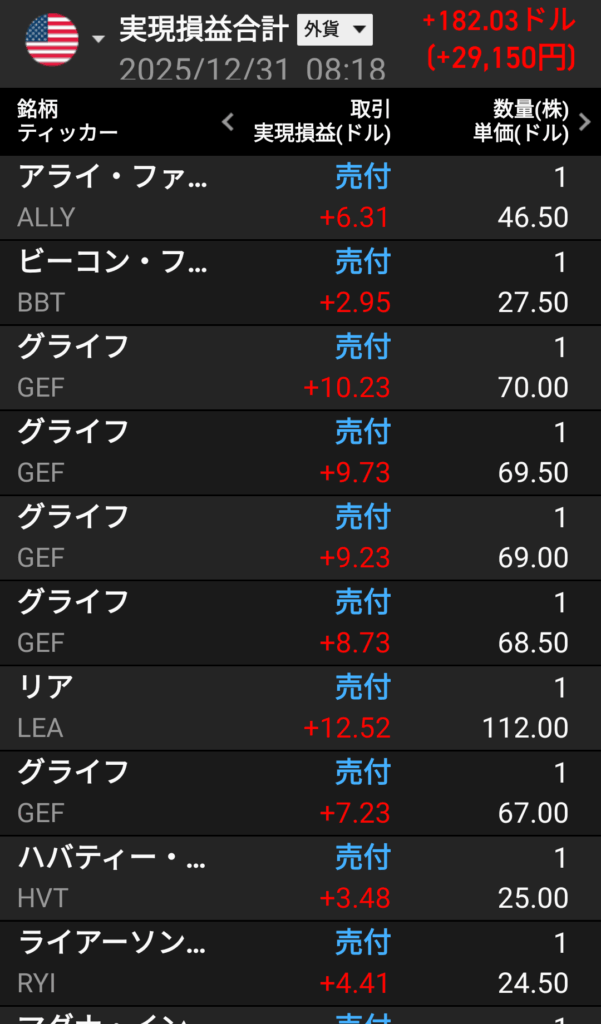Open the GEF row priced 67.00
The height and width of the screenshot is (1024, 601).
click(300, 792)
